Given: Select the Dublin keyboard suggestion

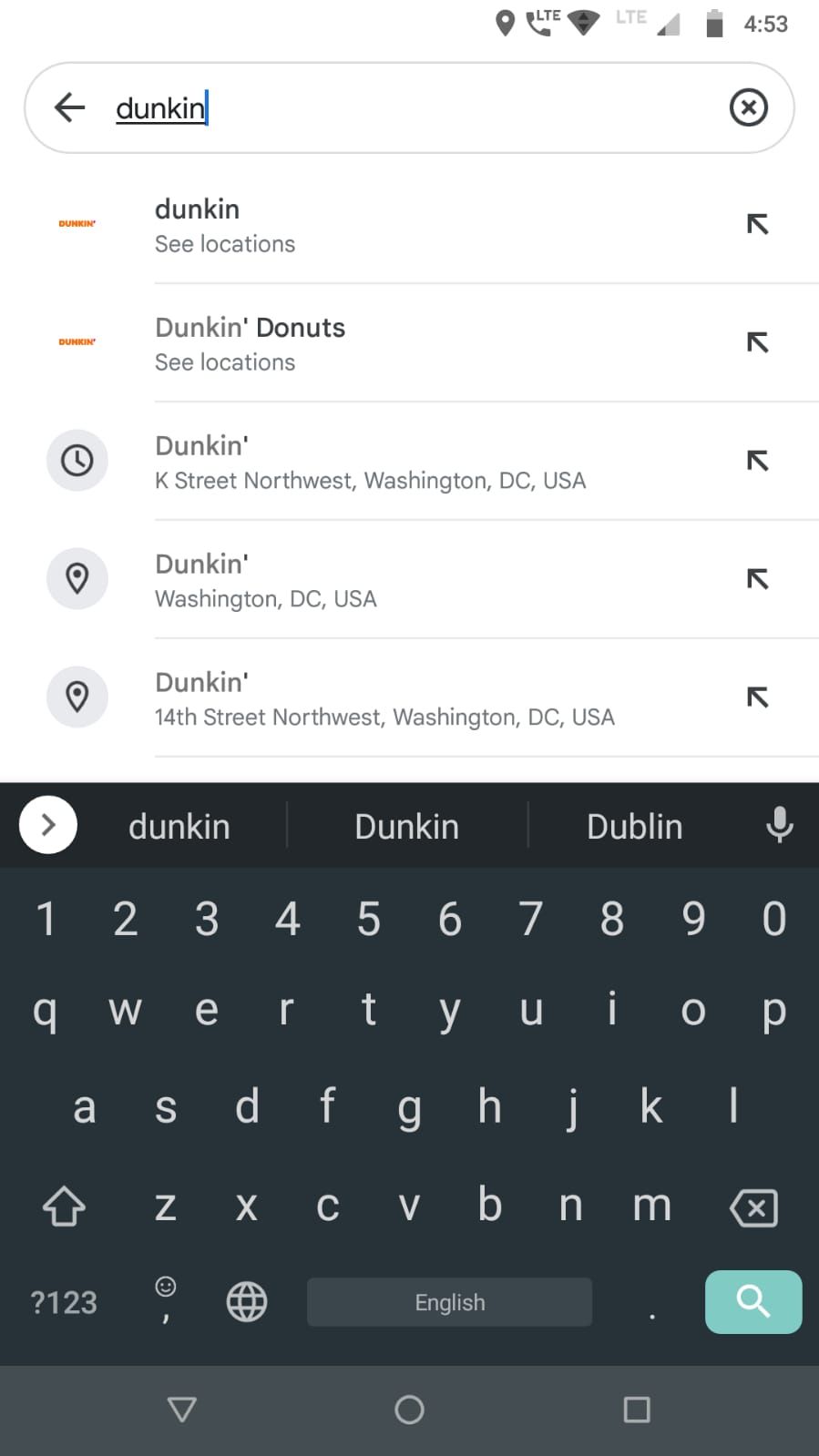Looking at the screenshot, I should (x=635, y=825).
